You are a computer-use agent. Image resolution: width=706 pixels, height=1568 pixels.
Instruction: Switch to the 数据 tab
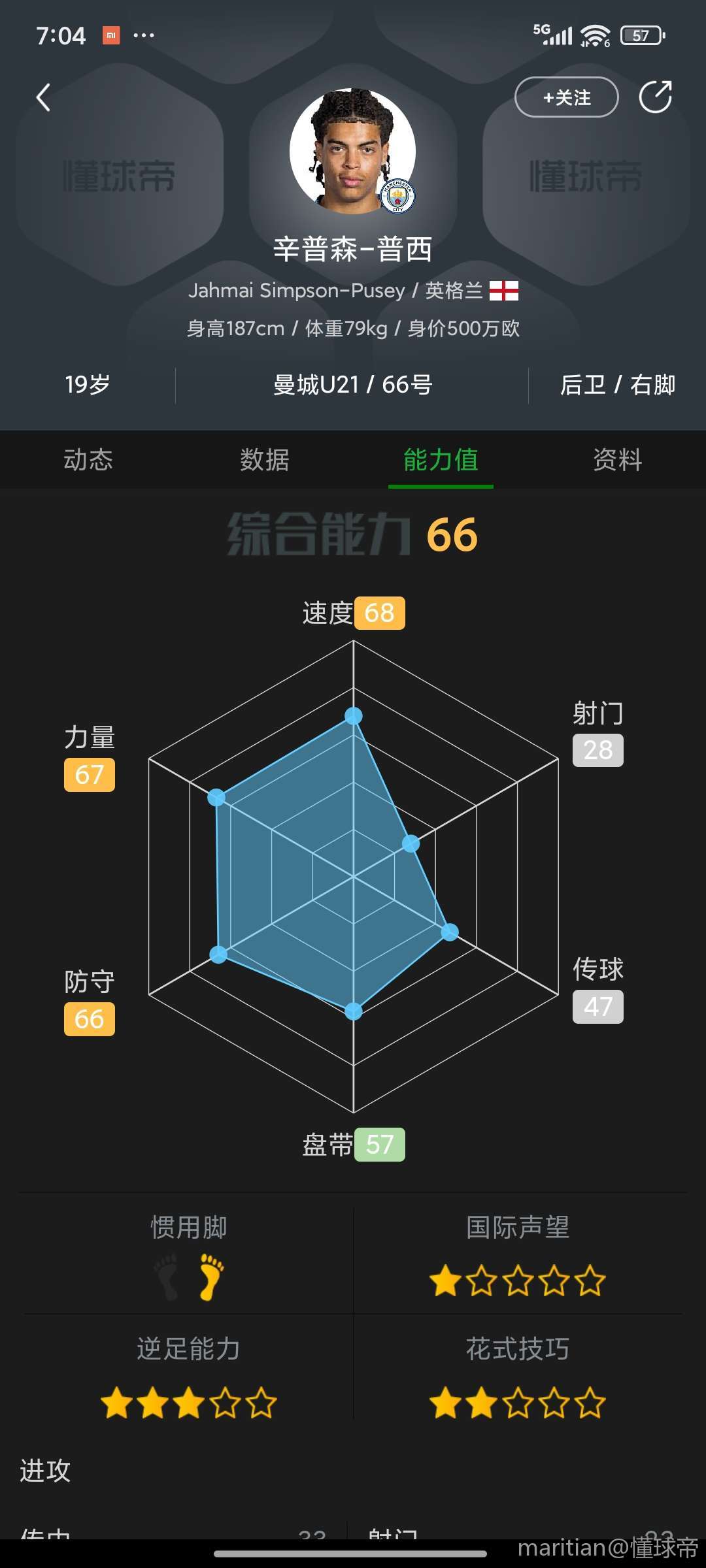tap(265, 460)
